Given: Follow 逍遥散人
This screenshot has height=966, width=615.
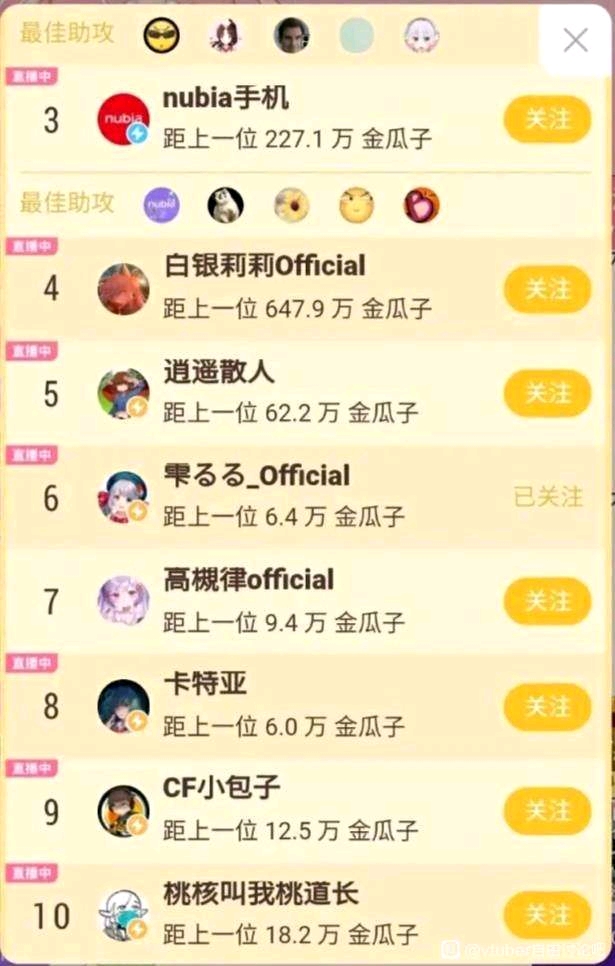Looking at the screenshot, I should click(547, 393).
